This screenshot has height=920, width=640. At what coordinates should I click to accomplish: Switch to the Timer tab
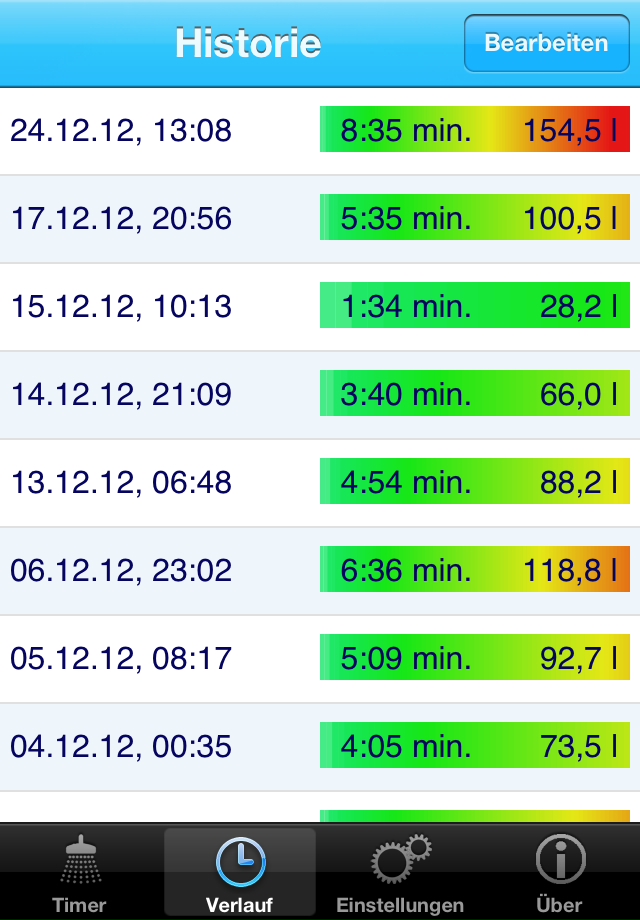point(79,872)
